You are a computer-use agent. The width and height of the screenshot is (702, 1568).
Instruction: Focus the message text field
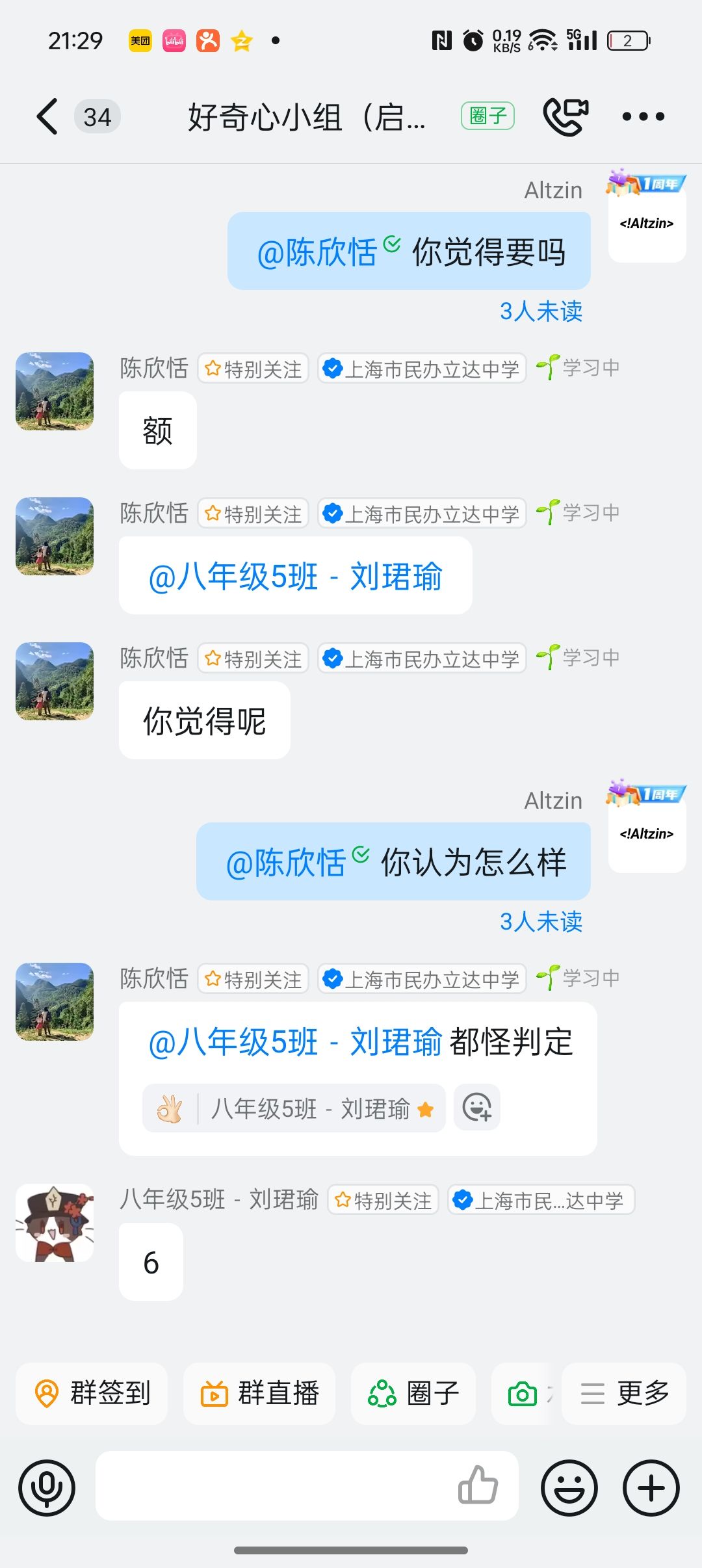[273, 1486]
